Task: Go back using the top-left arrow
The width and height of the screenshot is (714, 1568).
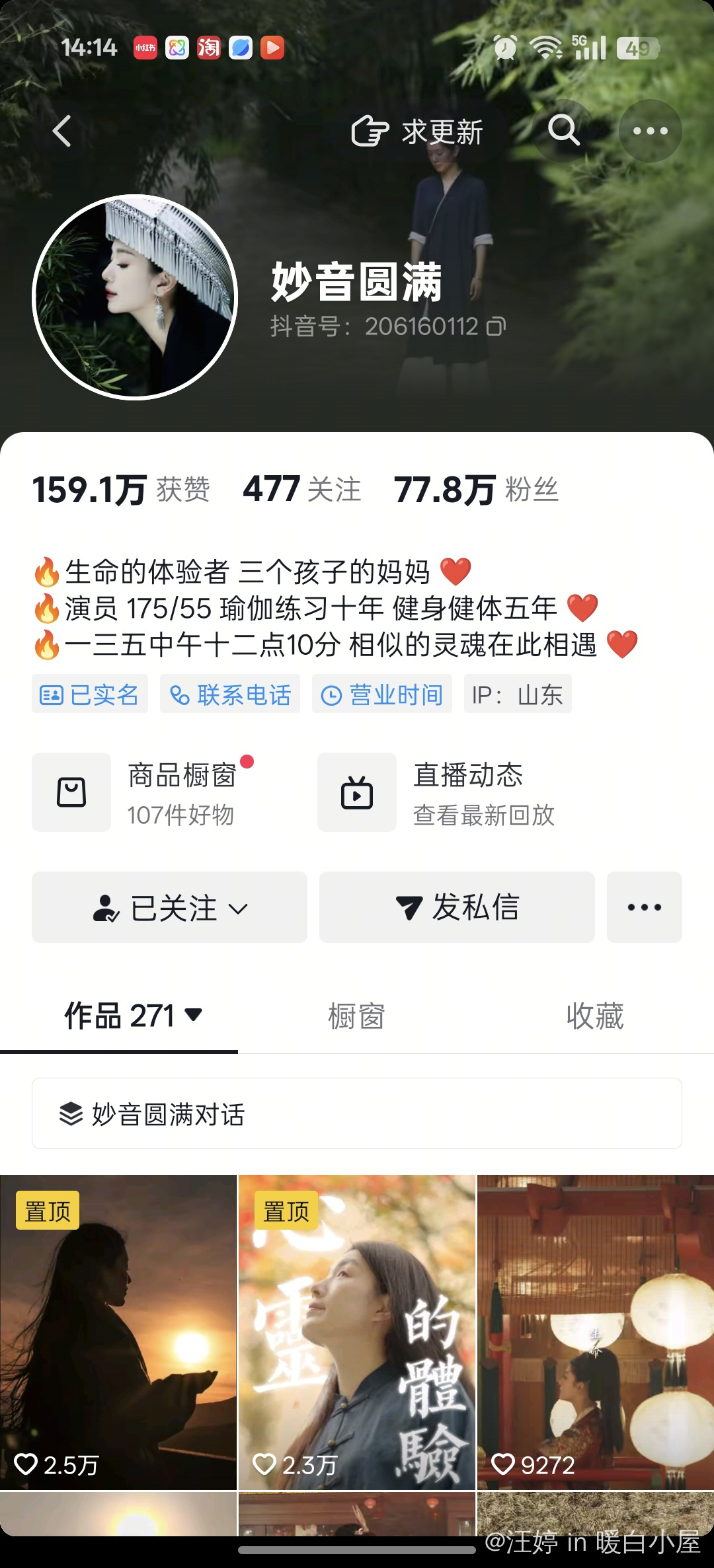Action: tap(62, 131)
